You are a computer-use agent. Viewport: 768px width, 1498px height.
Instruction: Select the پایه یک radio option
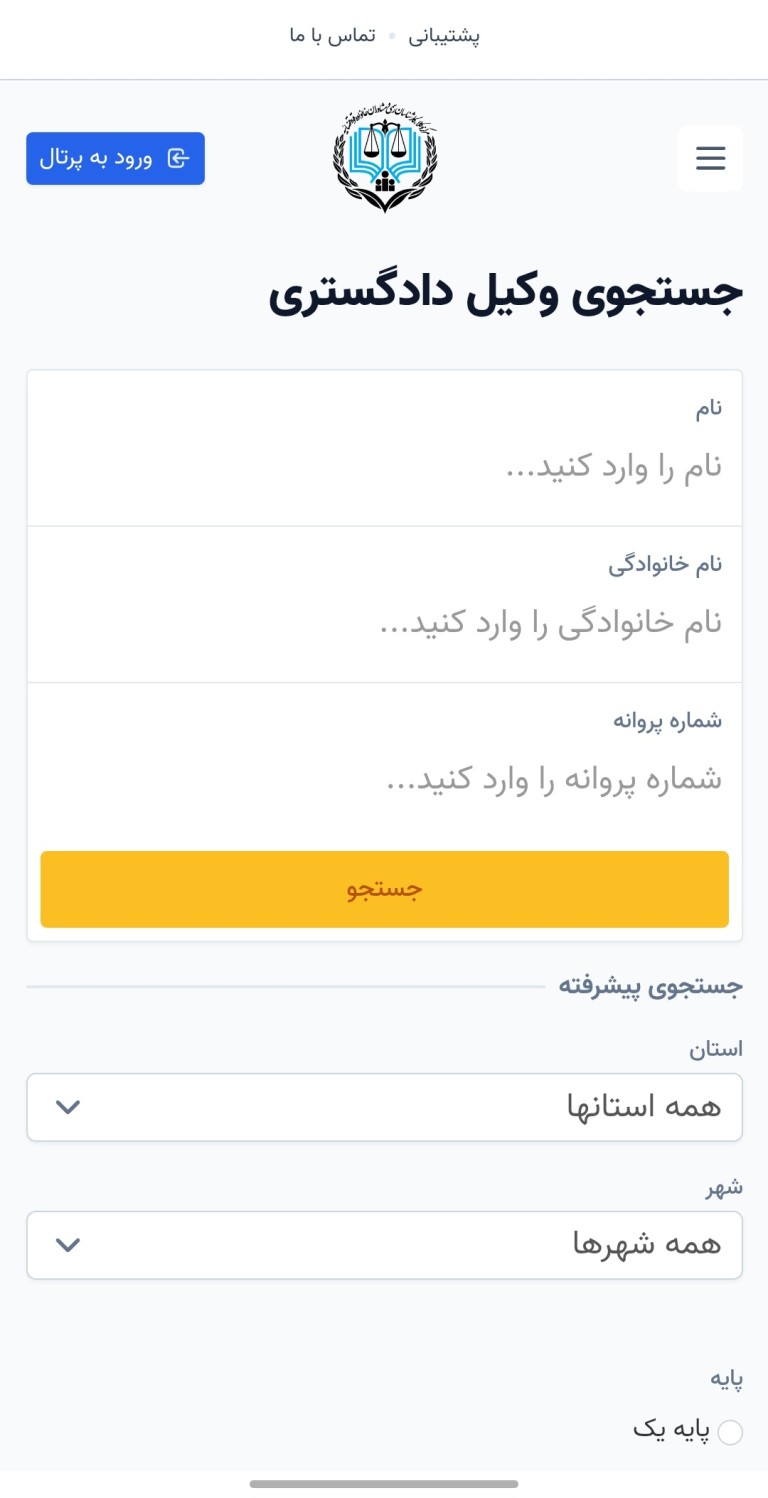point(731,1432)
